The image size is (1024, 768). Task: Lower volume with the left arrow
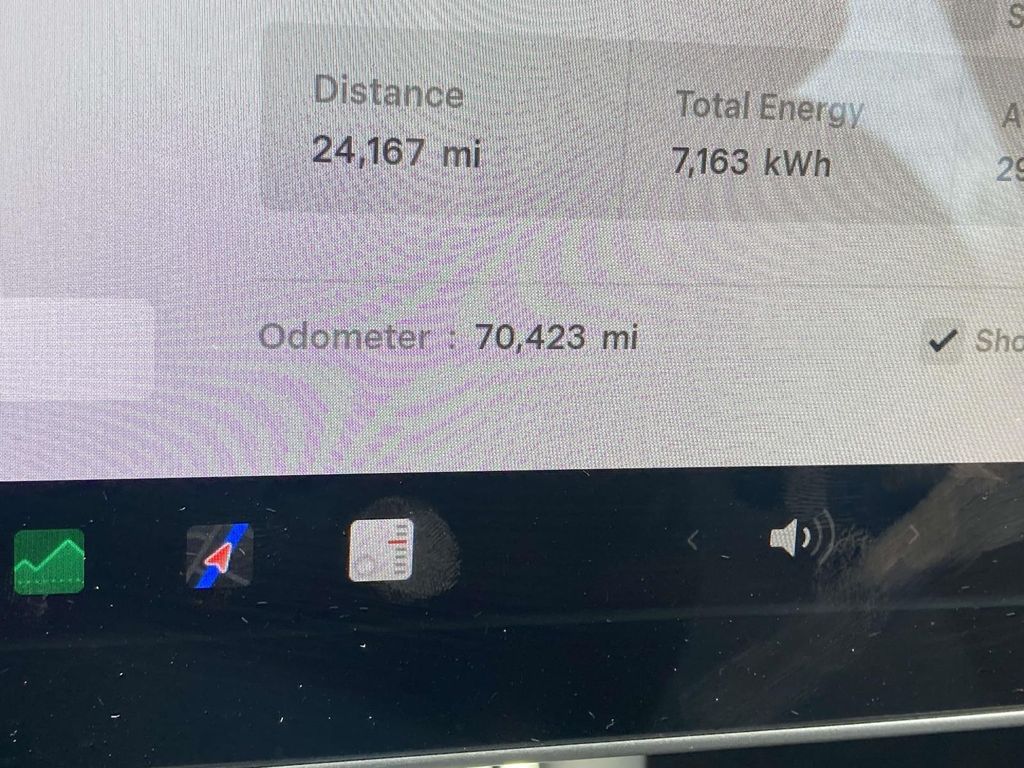point(693,541)
